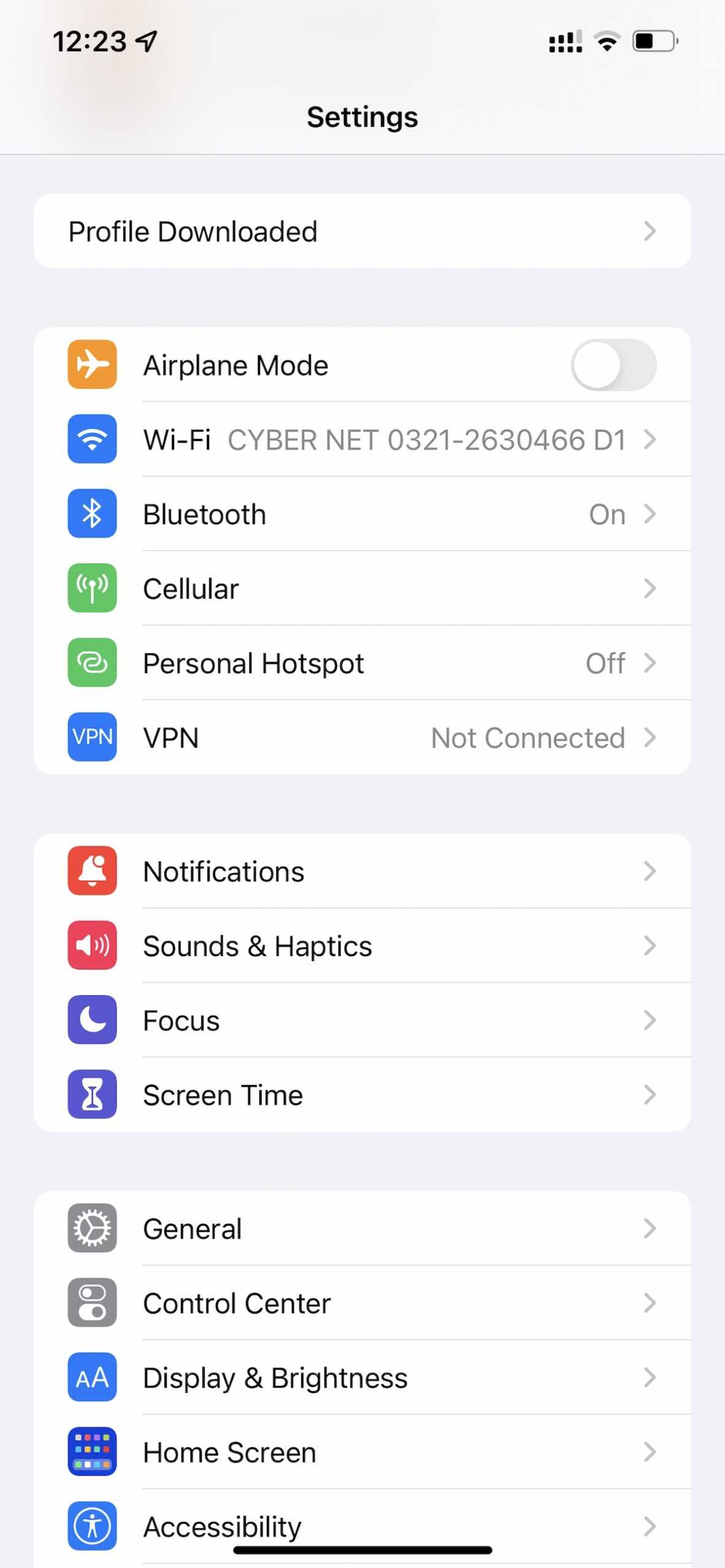Open Wi-Fi settings
The width and height of the screenshot is (725, 1568).
pyautogui.click(x=362, y=440)
